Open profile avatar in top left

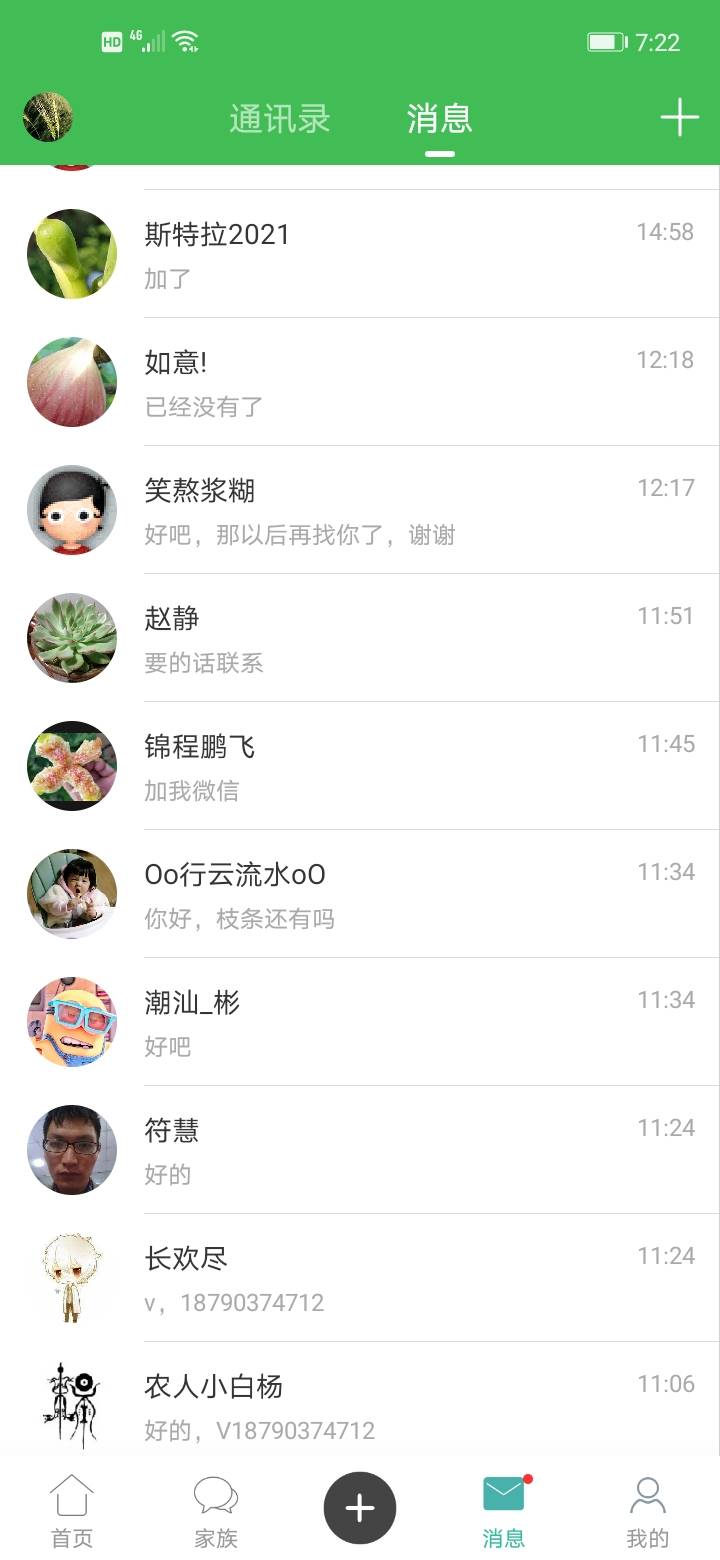pyautogui.click(x=48, y=118)
